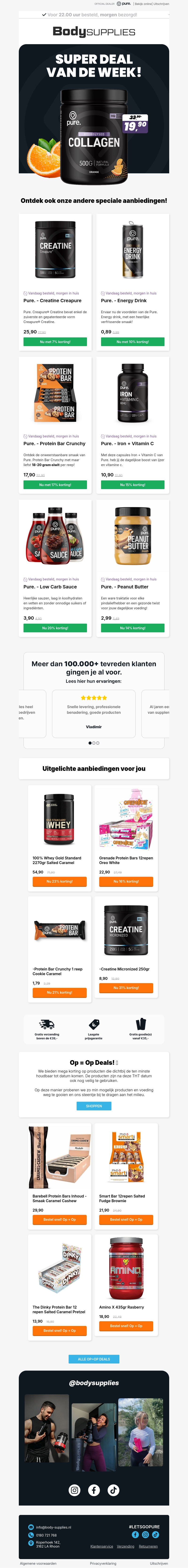The height and width of the screenshot is (1568, 188).
Task: Open the collagen super deal banner
Action: click(94, 116)
